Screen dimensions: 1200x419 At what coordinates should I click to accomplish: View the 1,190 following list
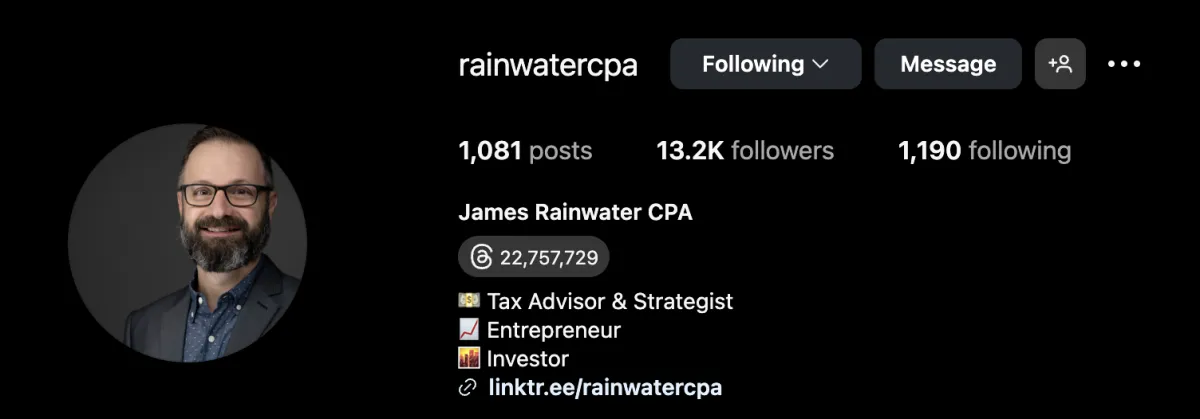click(x=984, y=151)
